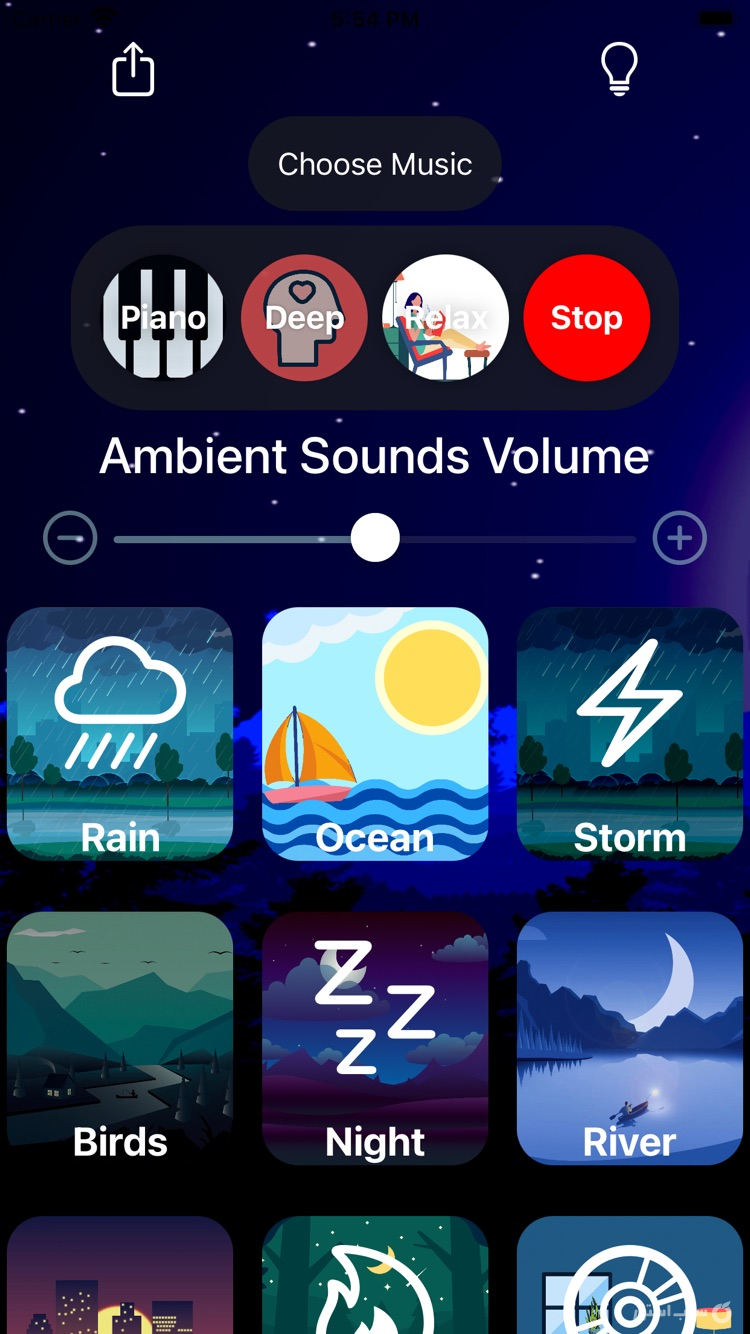Screen dimensions: 750x1334
Task: Increase volume with the plus control
Action: click(x=679, y=537)
